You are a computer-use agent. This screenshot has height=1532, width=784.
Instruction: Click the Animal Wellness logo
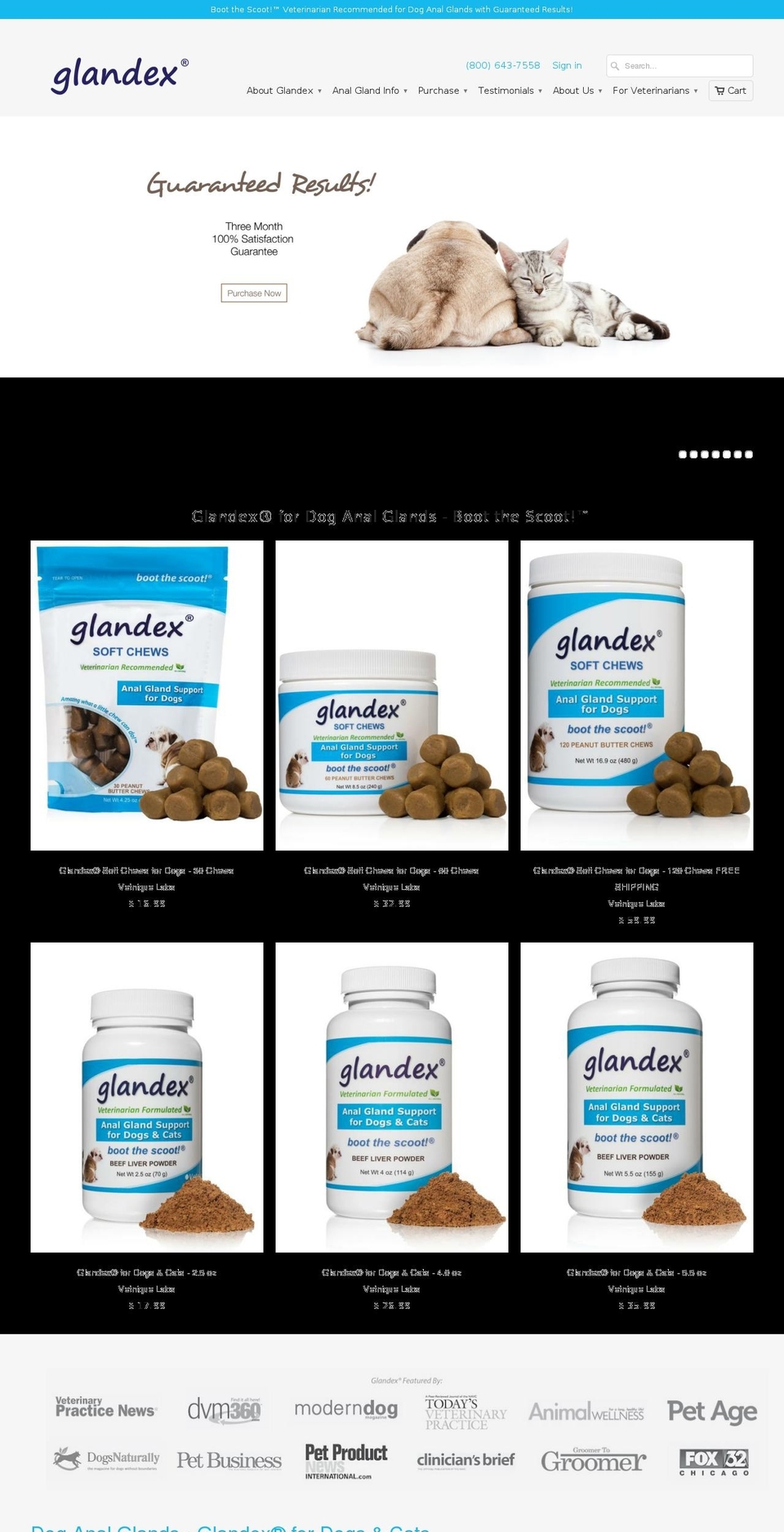[x=586, y=1411]
